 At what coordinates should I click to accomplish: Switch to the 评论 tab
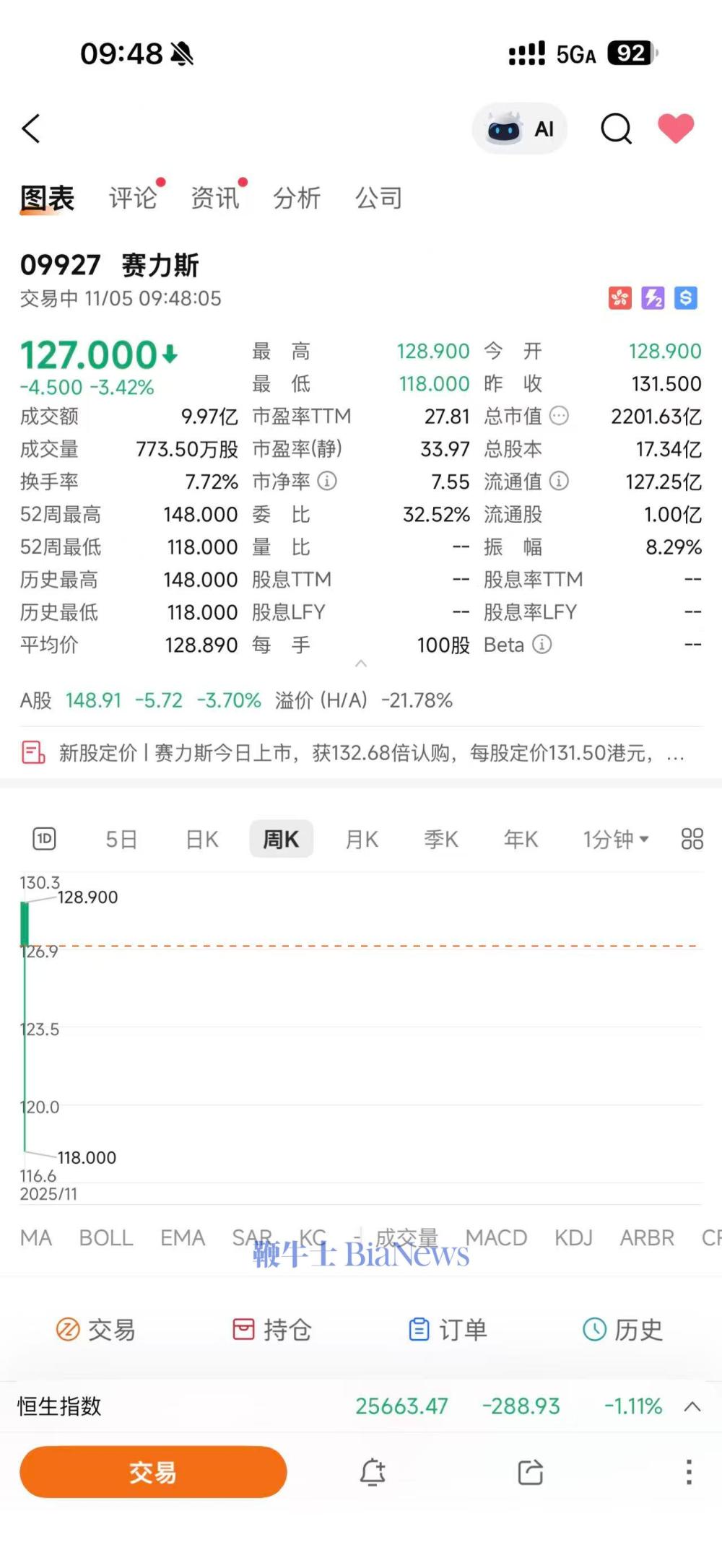[133, 198]
